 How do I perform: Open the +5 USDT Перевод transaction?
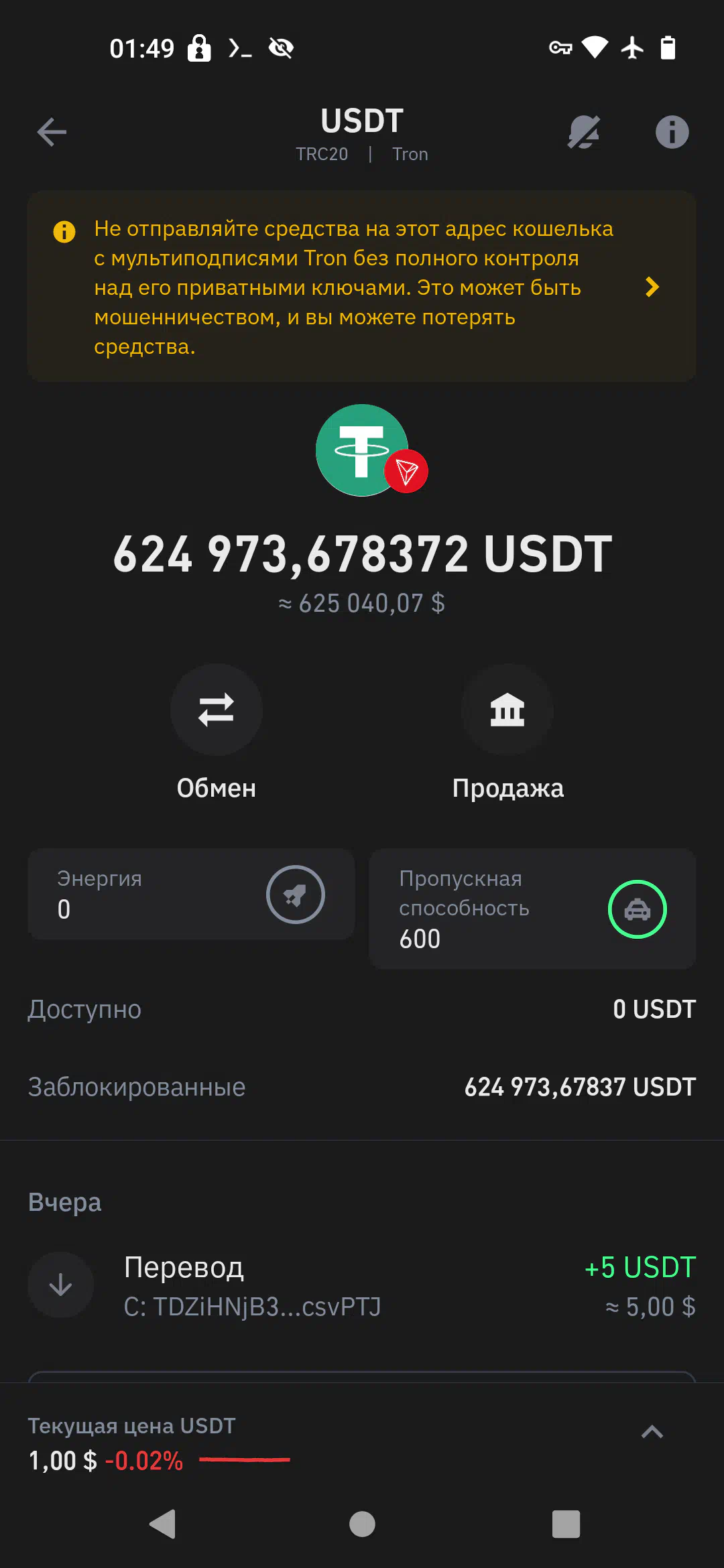pos(362,1285)
